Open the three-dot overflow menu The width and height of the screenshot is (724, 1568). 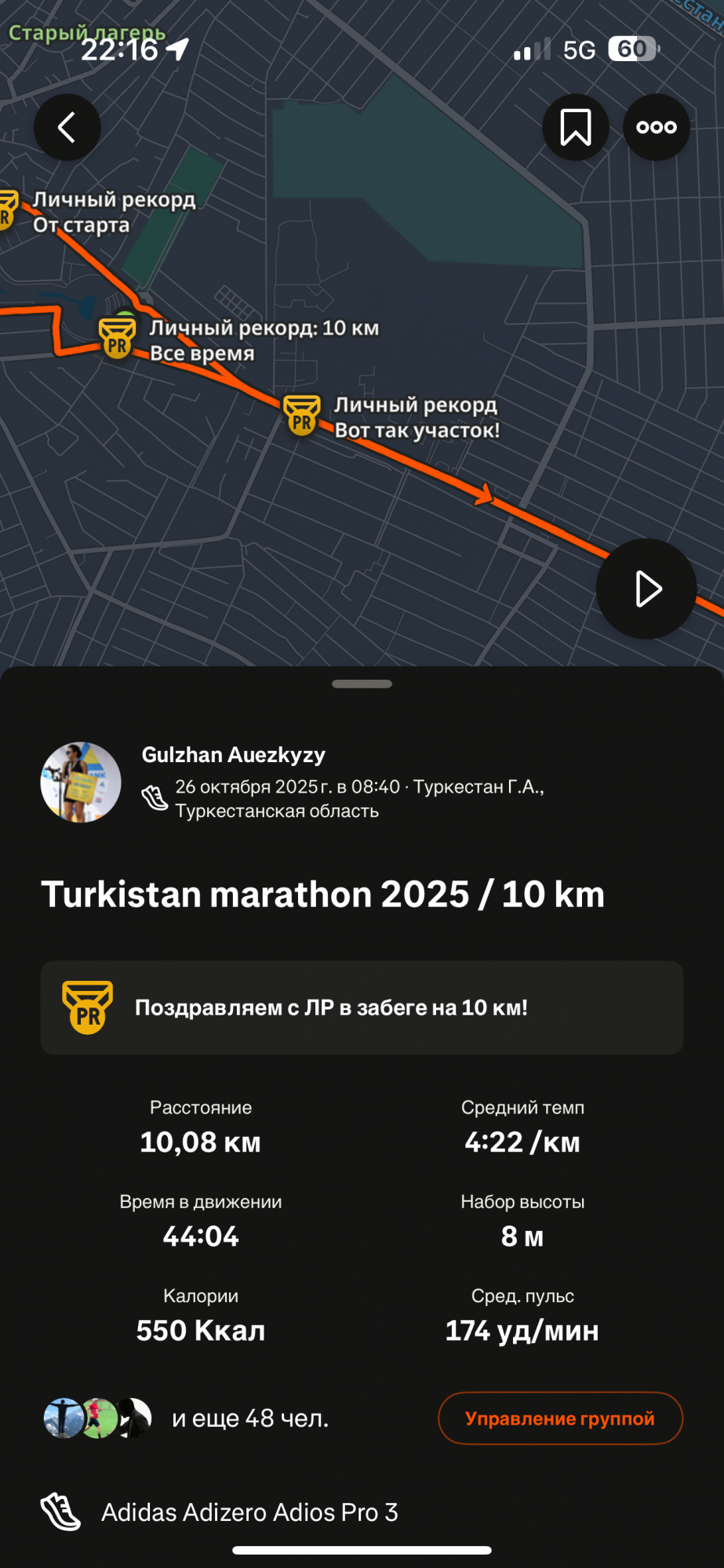657,128
